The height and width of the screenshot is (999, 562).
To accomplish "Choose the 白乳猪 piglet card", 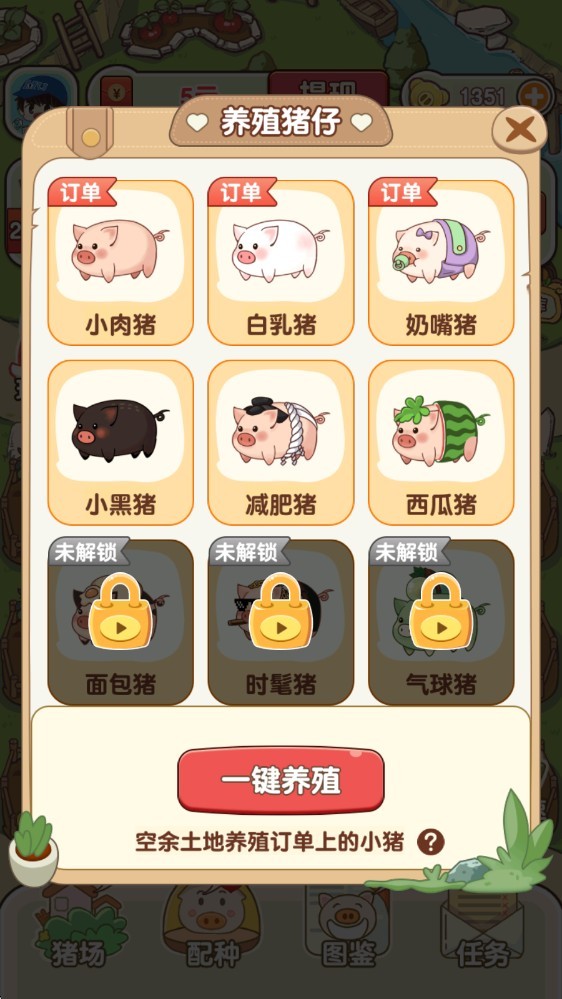I will click(x=281, y=262).
